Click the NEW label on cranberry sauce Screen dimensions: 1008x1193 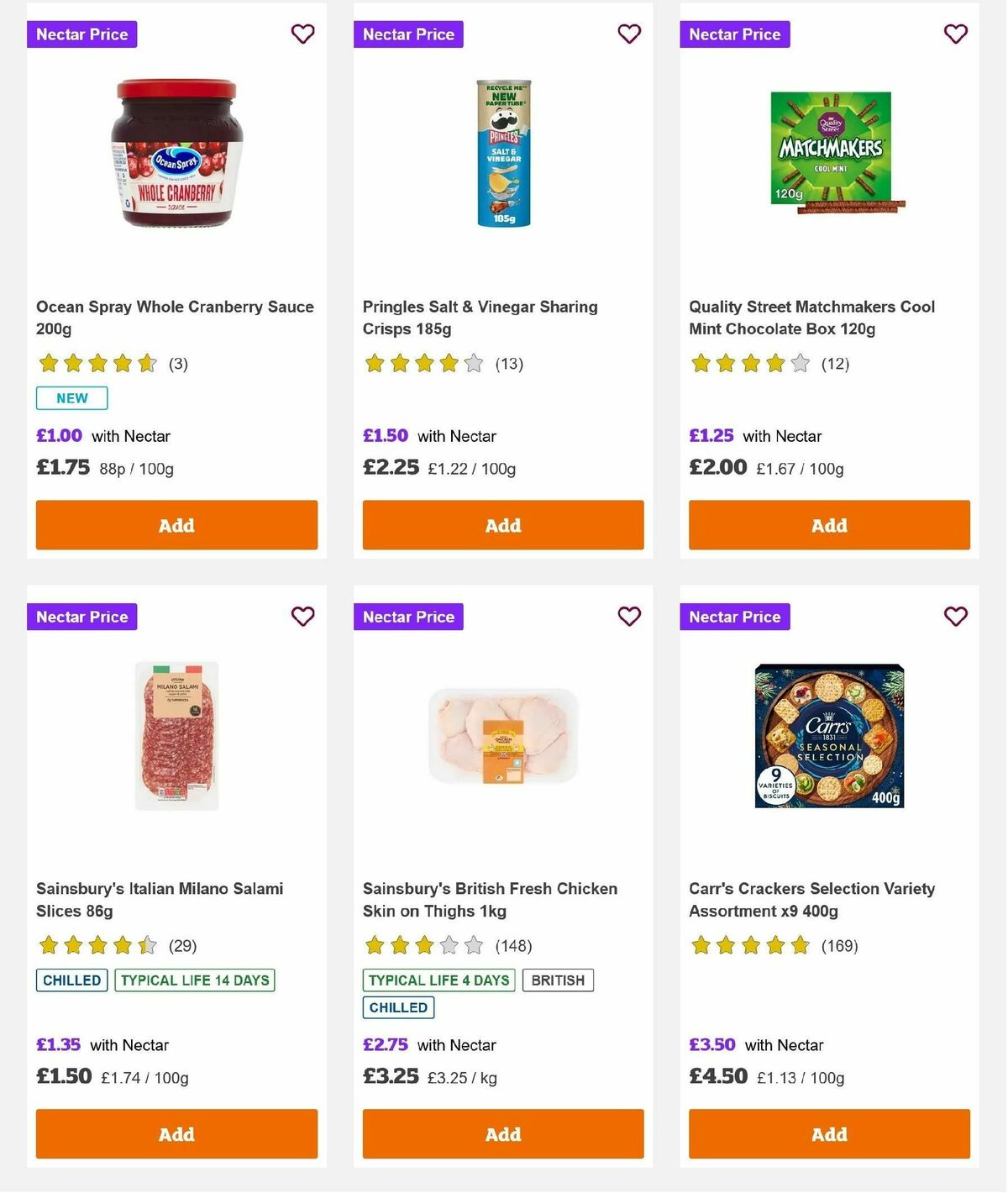71,397
